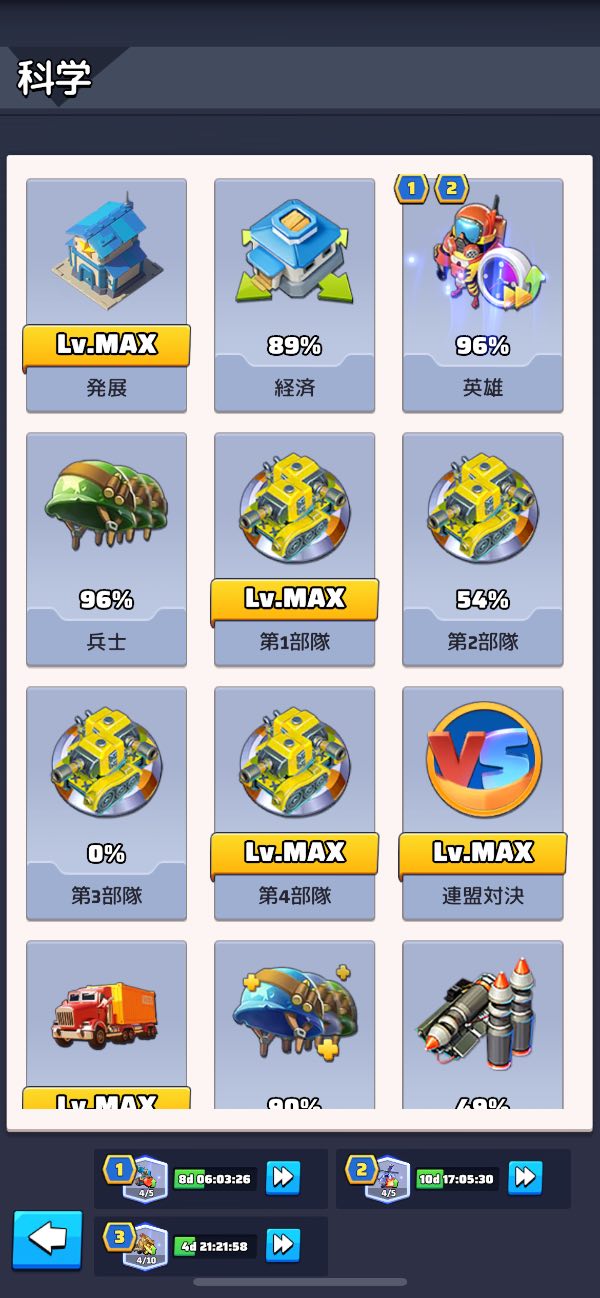Speed up research queue 2
This screenshot has height=1298, width=600.
click(x=525, y=1178)
